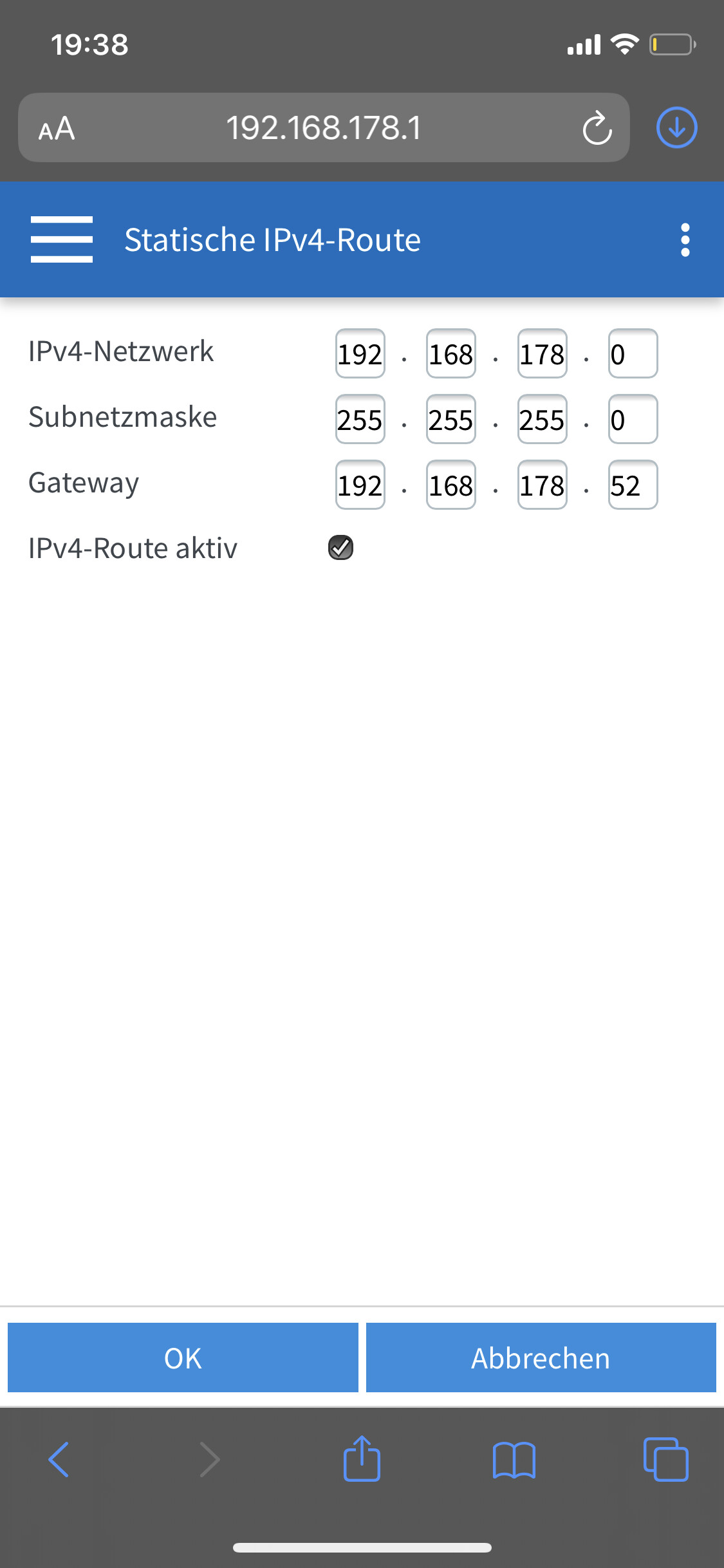Edit the gateway's last octet field showing 52

[633, 486]
